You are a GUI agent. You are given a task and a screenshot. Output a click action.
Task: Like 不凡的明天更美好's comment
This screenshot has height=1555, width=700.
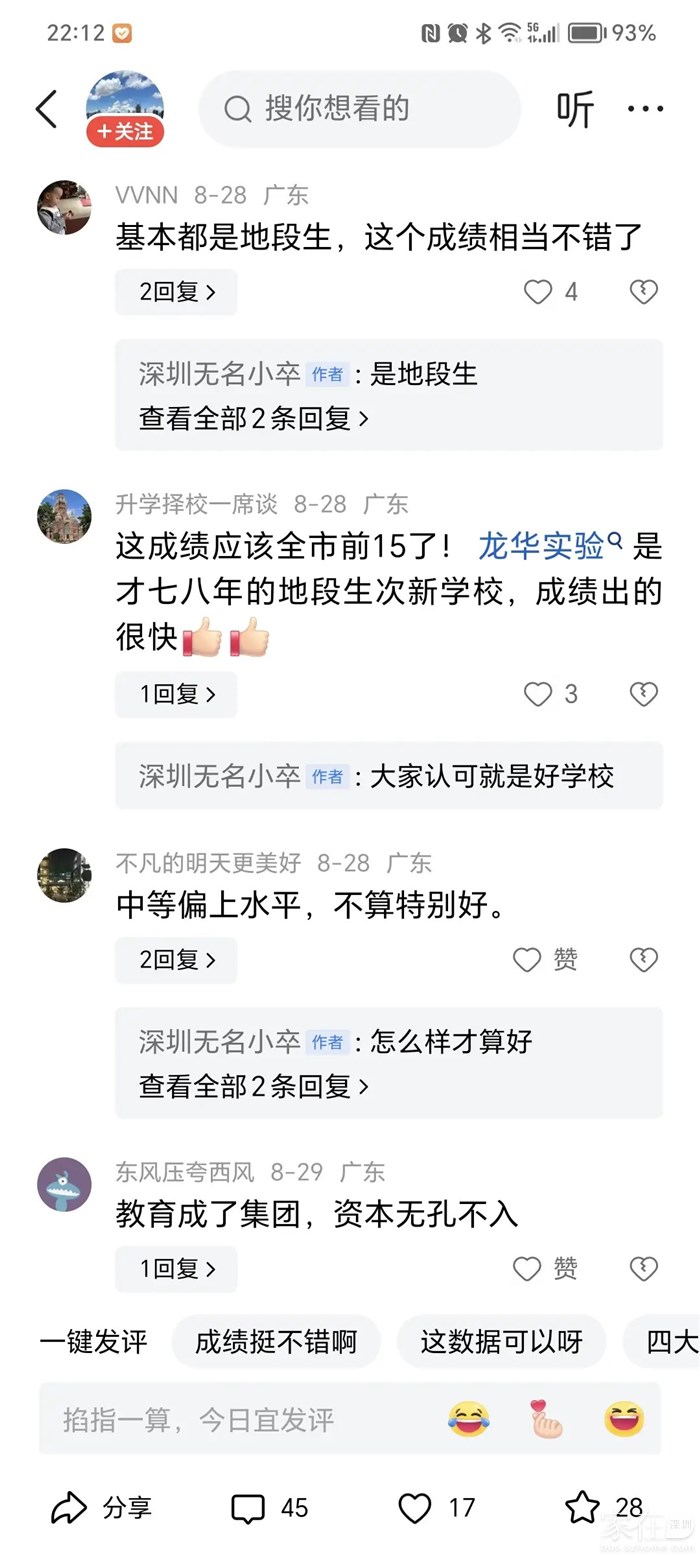click(x=528, y=960)
